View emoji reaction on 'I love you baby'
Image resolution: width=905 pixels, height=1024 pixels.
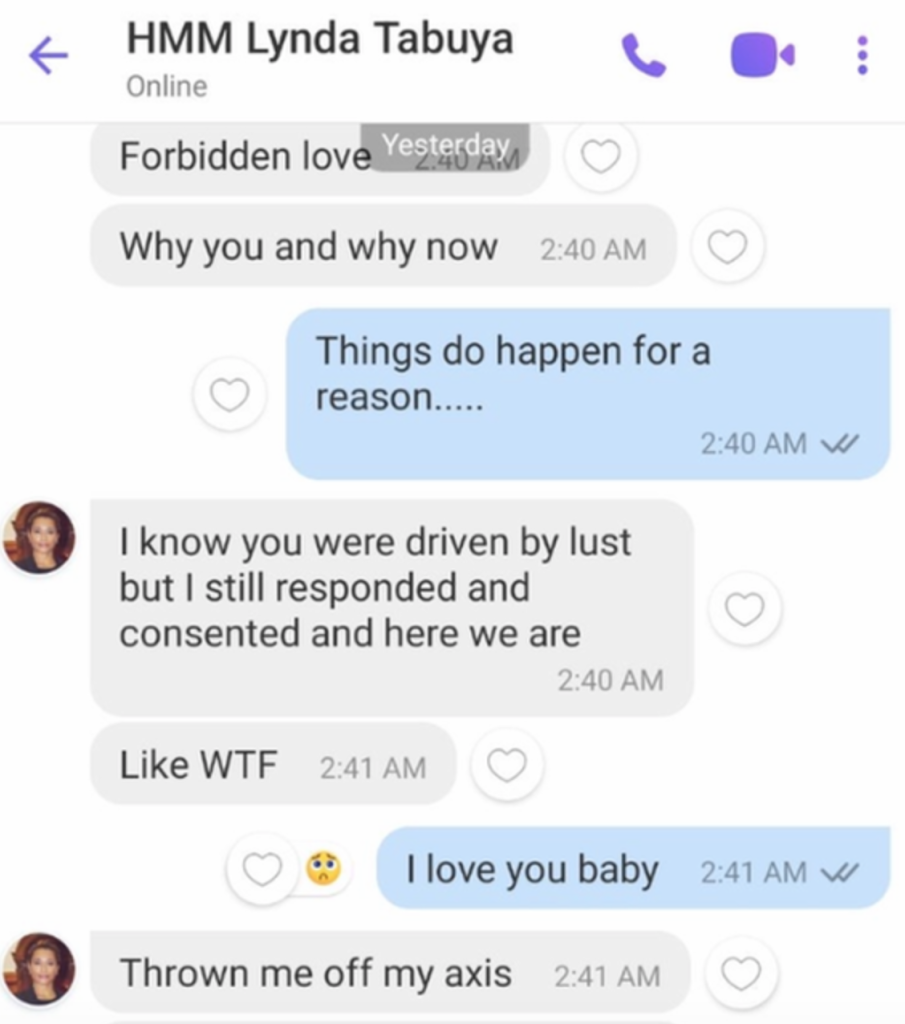(x=323, y=870)
